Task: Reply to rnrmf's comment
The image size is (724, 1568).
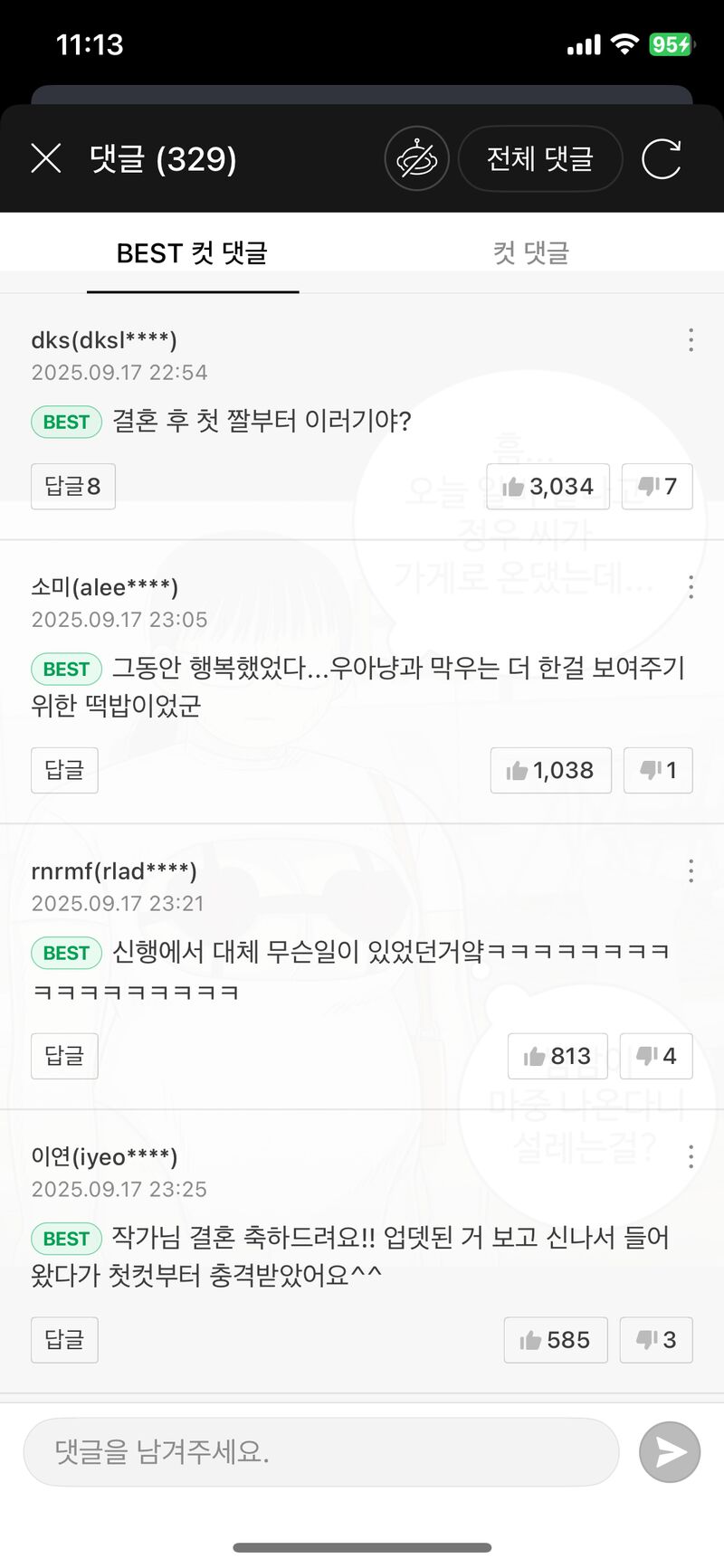Action: (64, 1056)
